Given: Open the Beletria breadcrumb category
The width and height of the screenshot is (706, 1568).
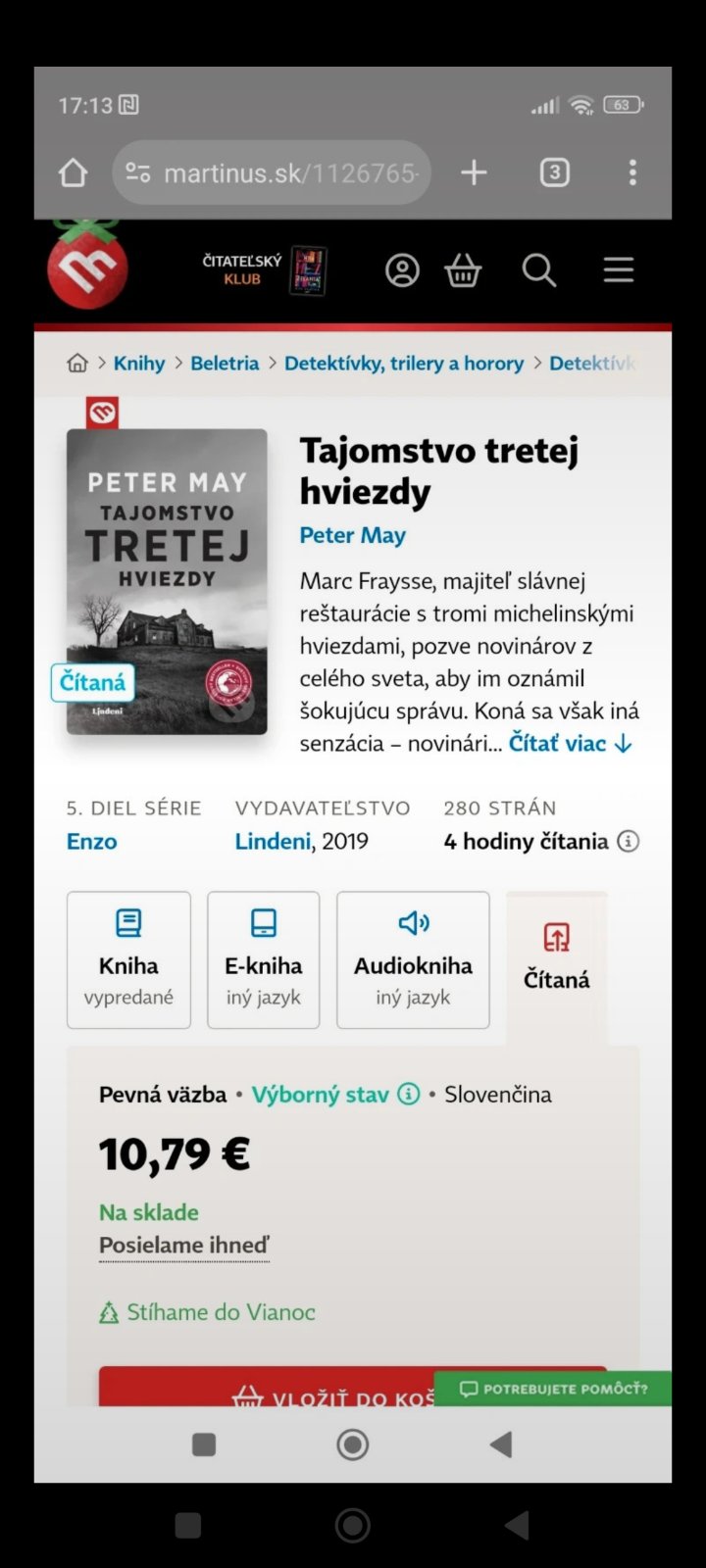Looking at the screenshot, I should [x=225, y=364].
